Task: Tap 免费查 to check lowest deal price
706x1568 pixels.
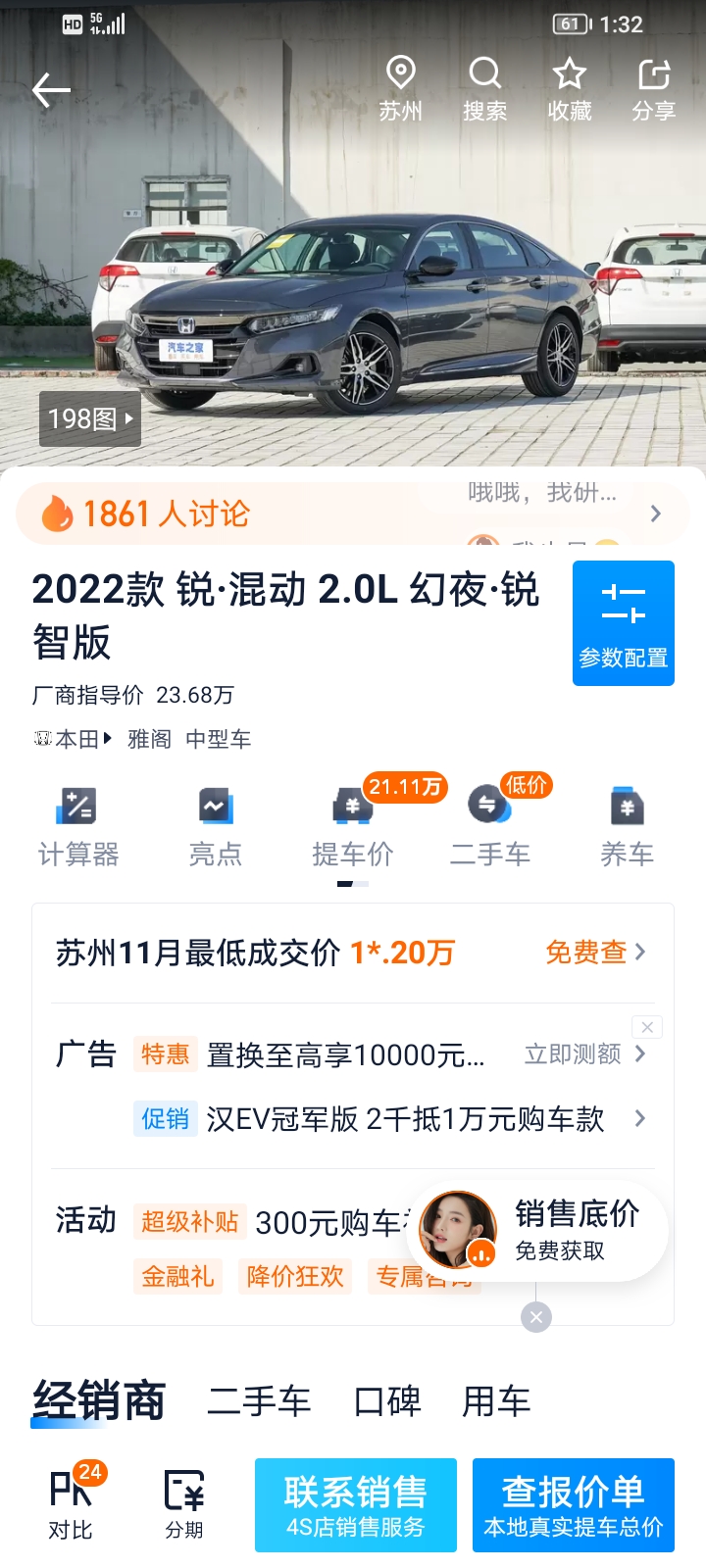Action: [596, 952]
